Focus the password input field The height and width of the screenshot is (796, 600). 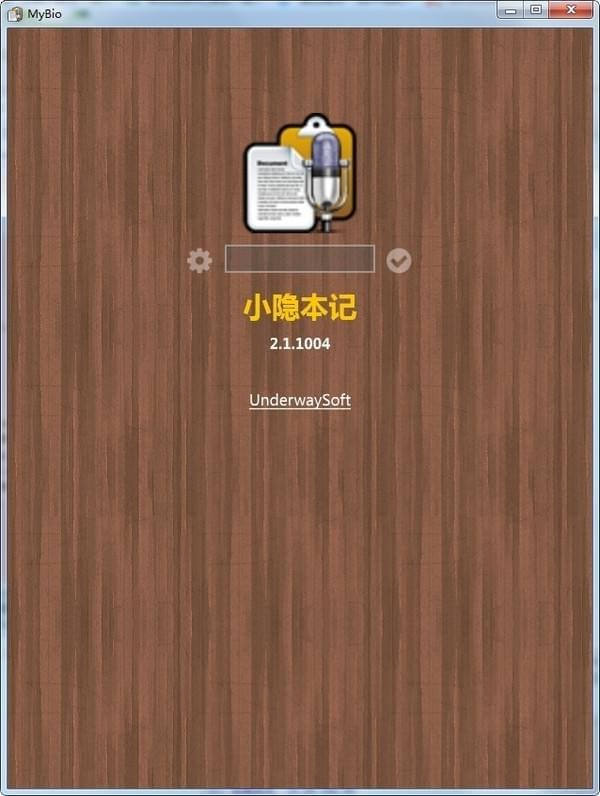(x=299, y=259)
